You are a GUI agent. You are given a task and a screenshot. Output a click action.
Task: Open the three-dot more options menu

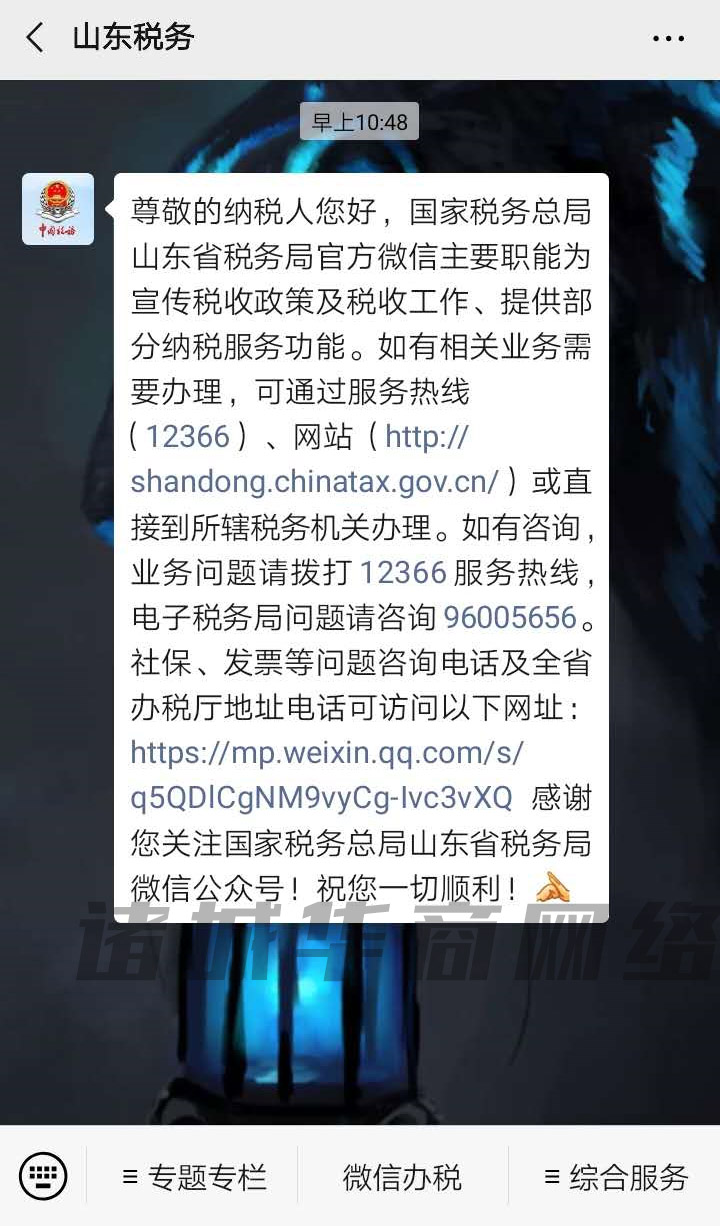tap(667, 39)
